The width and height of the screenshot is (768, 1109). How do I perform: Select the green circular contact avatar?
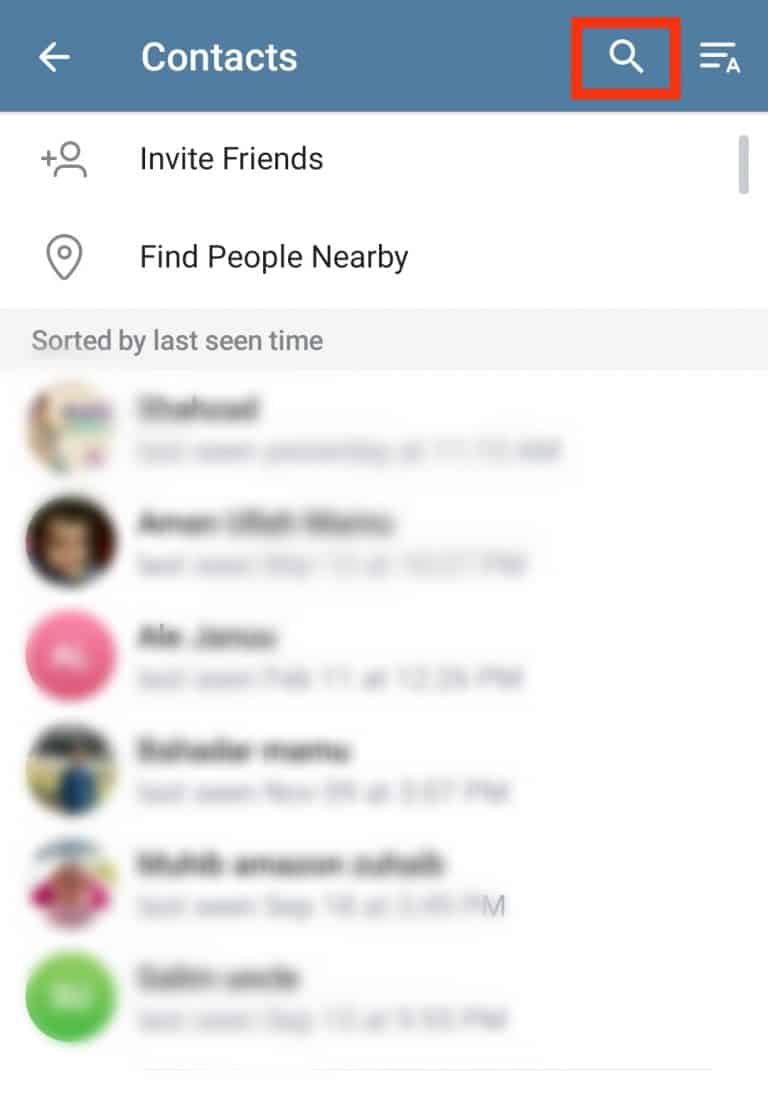70,994
